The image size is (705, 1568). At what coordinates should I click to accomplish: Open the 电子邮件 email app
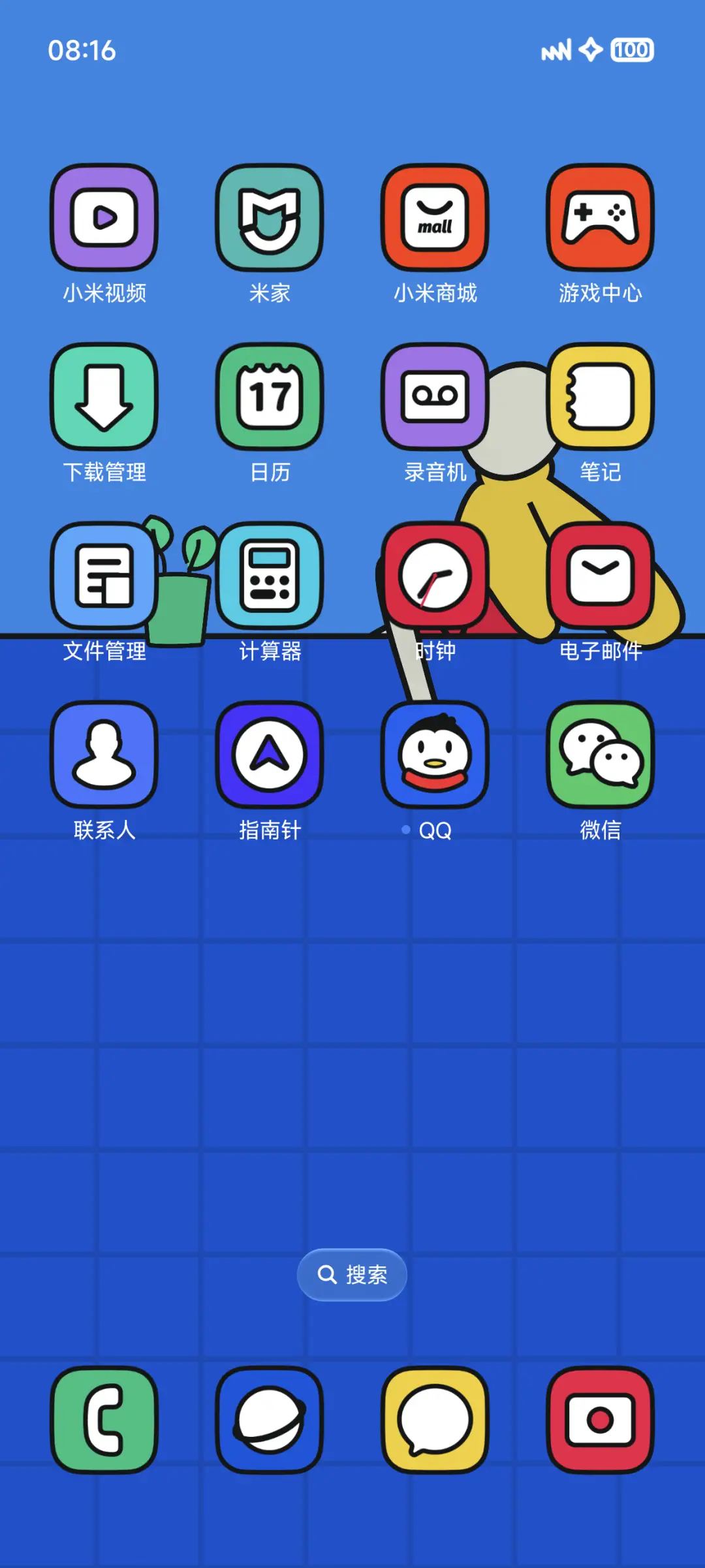click(599, 574)
